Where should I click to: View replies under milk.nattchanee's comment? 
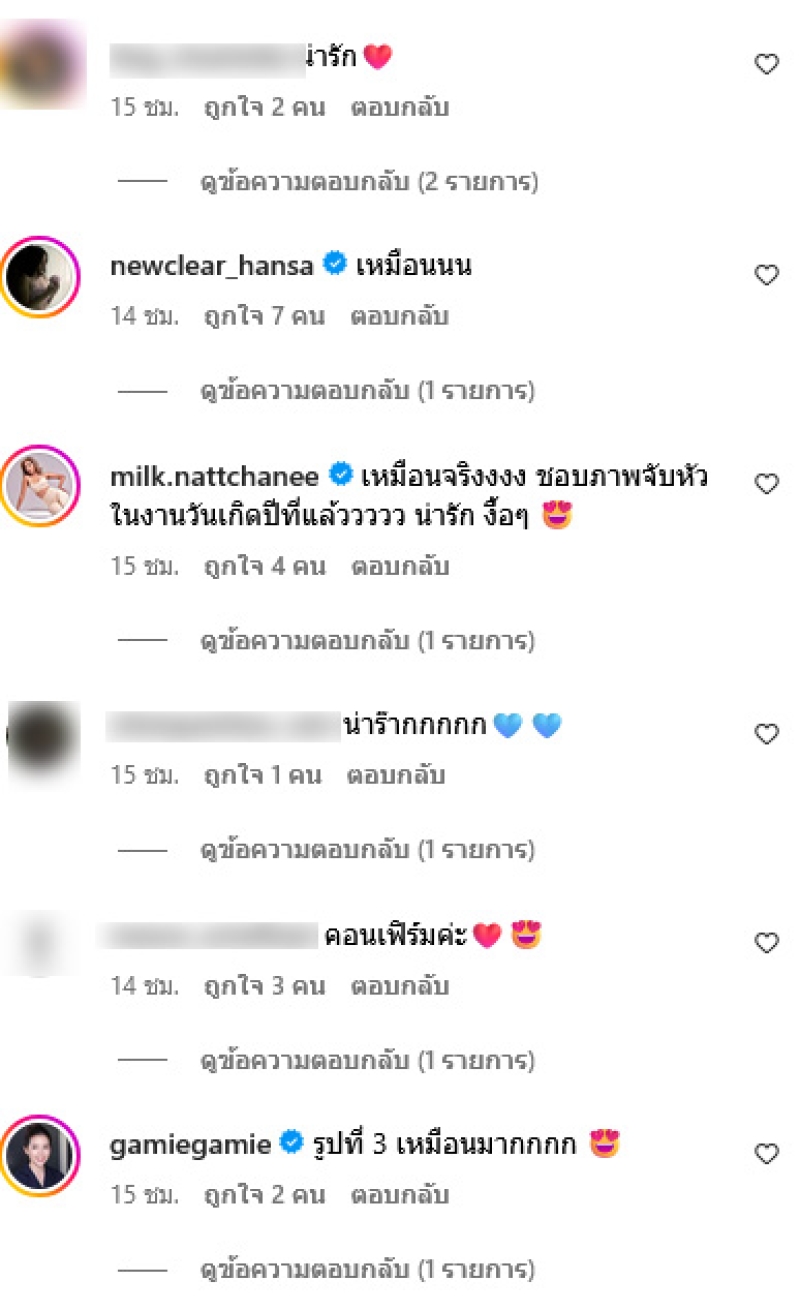tap(367, 639)
